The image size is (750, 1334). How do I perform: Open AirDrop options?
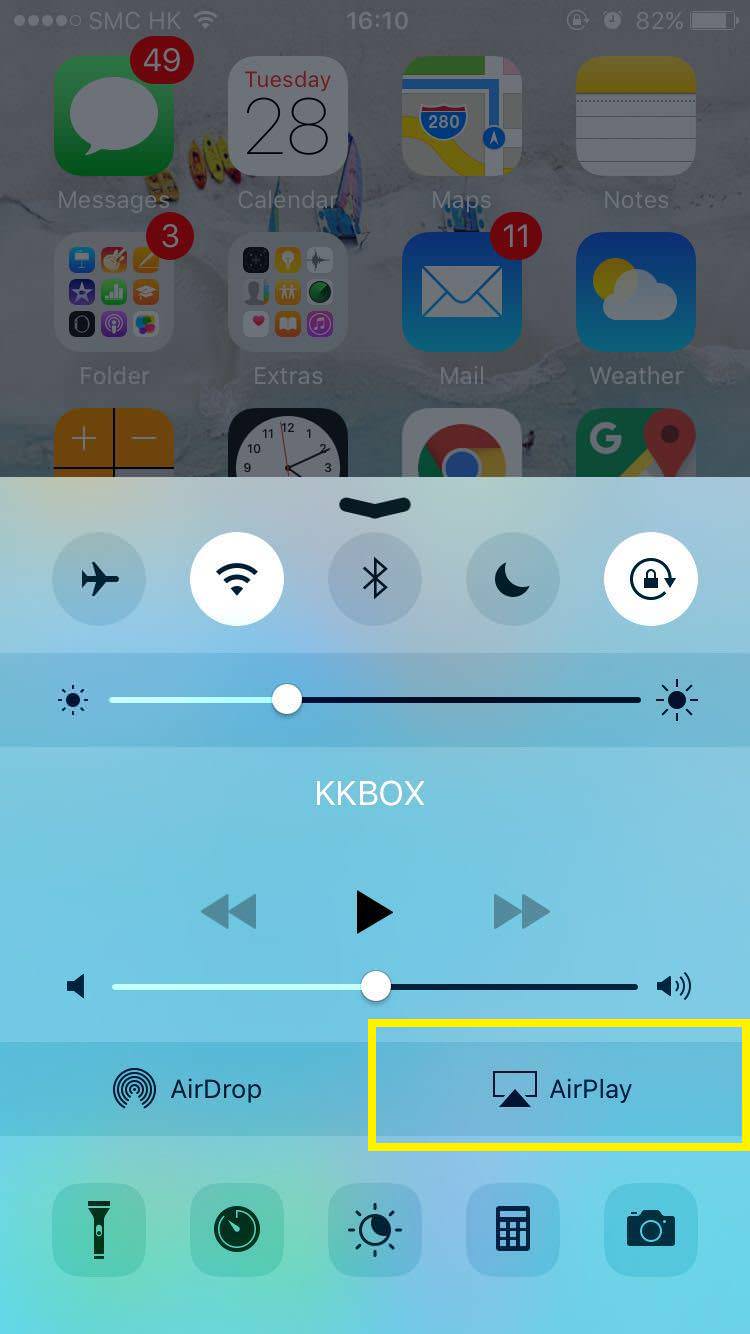pos(186,1089)
